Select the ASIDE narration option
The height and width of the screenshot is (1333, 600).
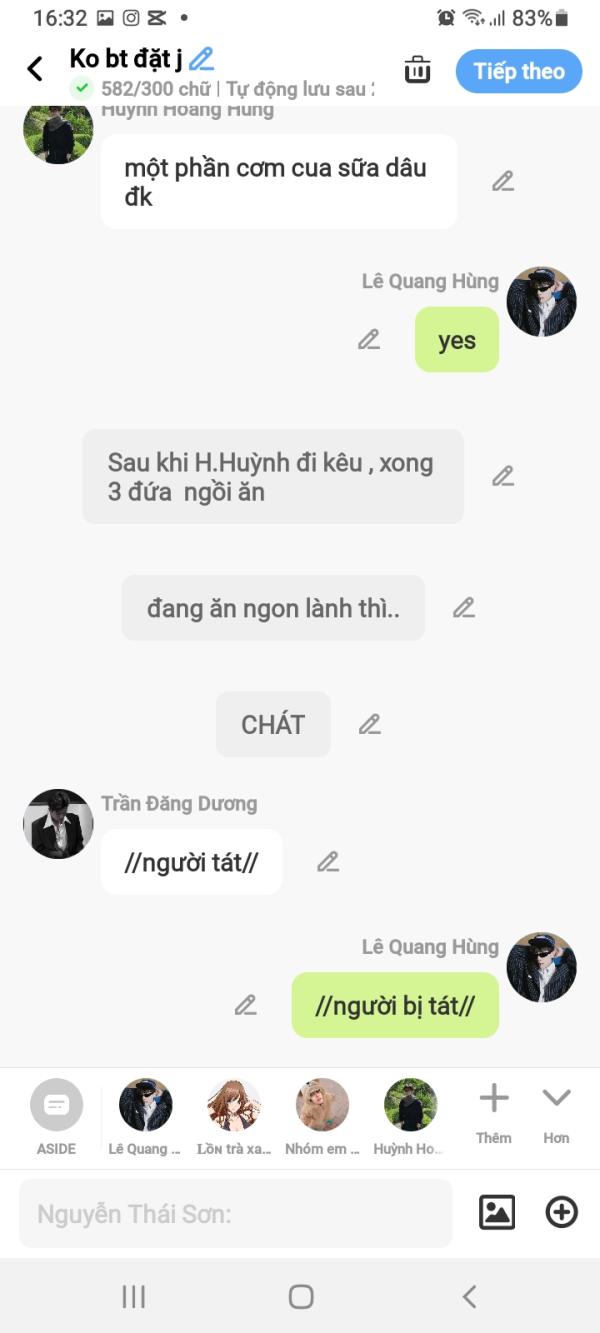[x=56, y=1116]
